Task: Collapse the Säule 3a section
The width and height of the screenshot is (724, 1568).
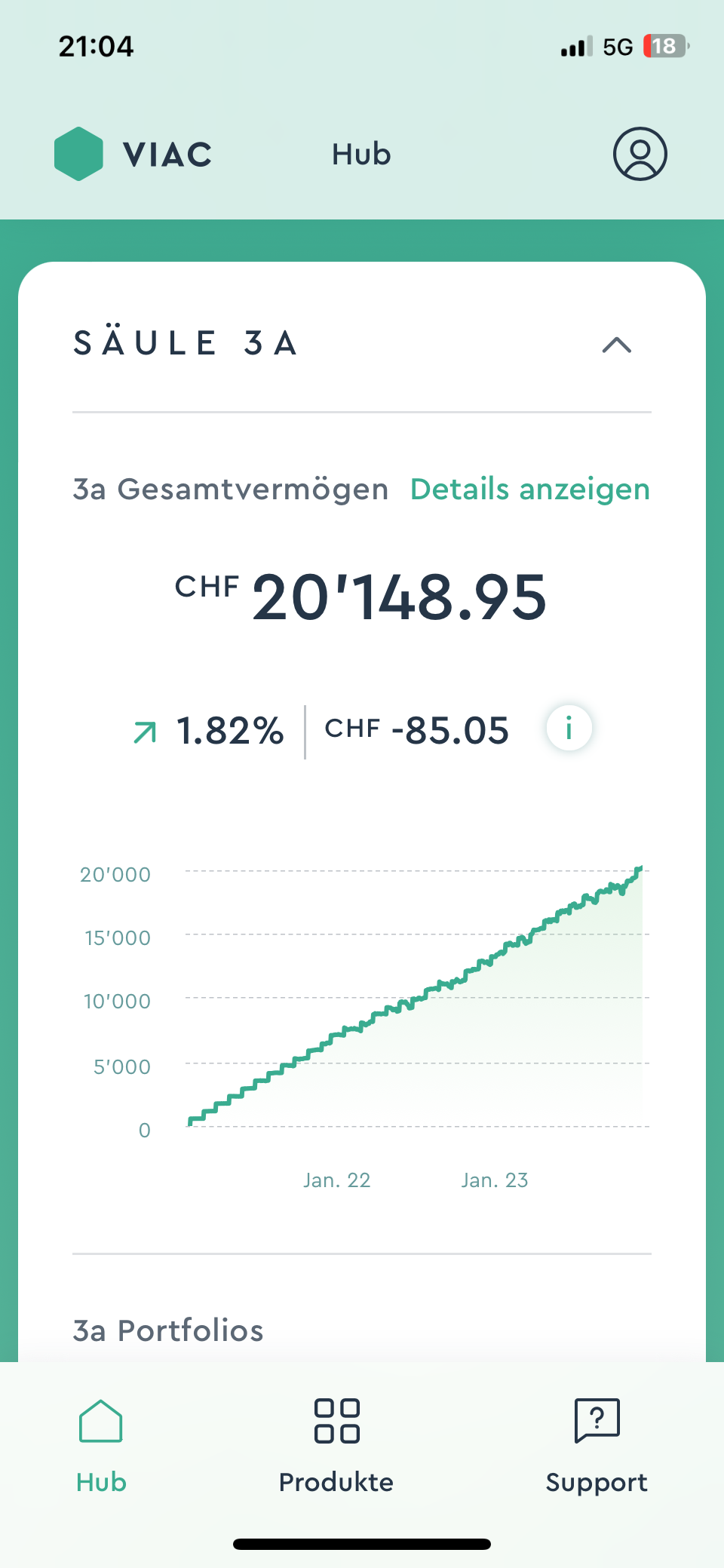Action: pos(616,345)
